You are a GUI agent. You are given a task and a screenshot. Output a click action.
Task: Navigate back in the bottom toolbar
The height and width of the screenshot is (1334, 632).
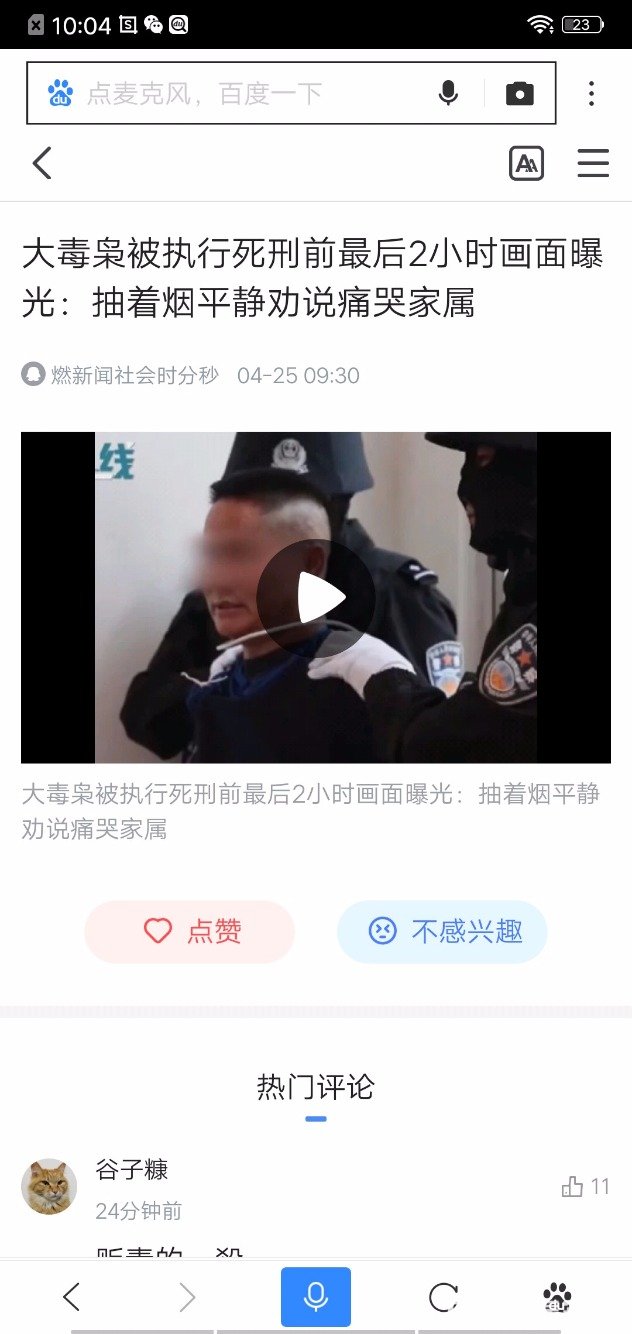[71, 1297]
